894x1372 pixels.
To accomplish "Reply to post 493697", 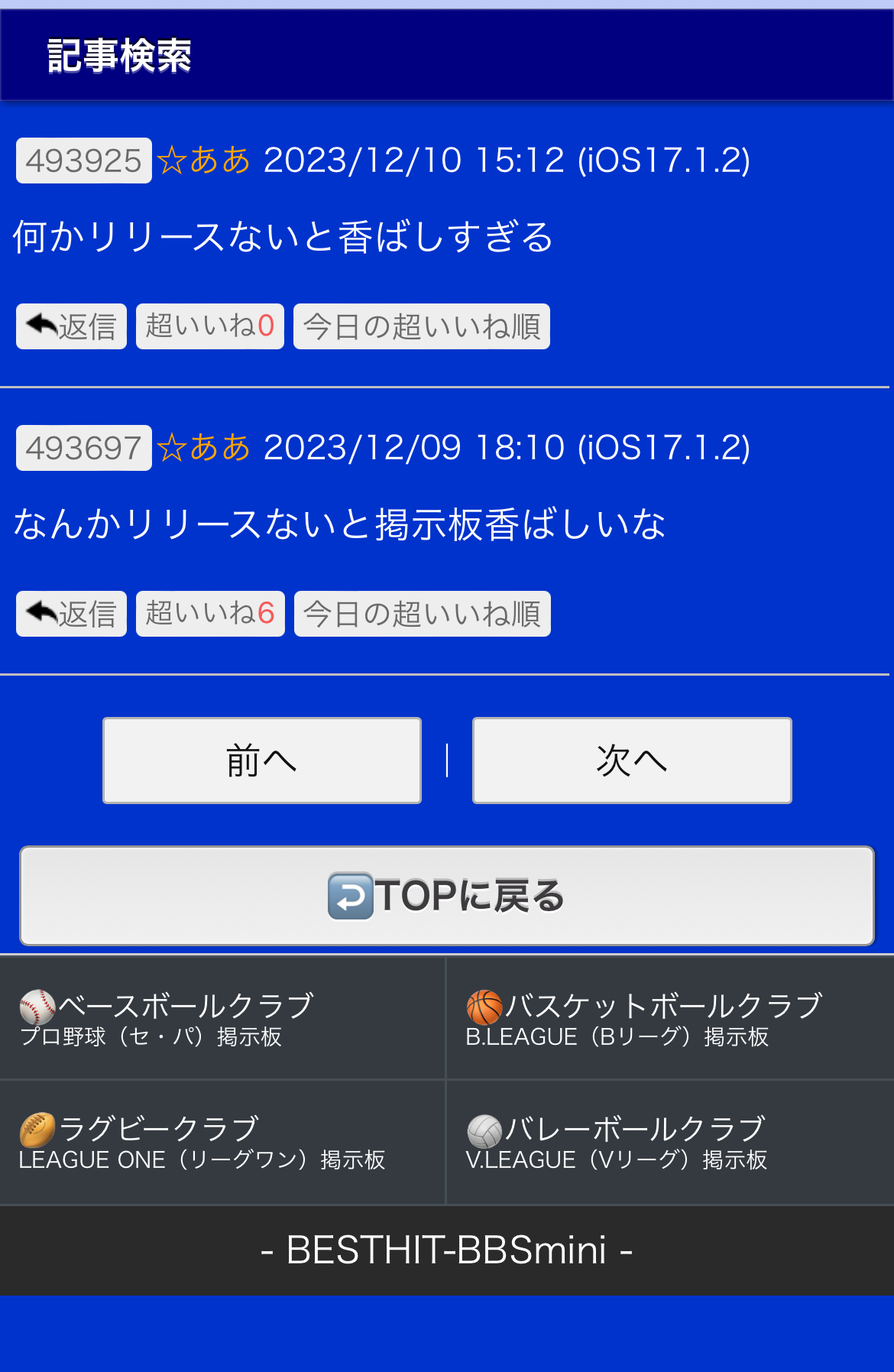I will [72, 614].
